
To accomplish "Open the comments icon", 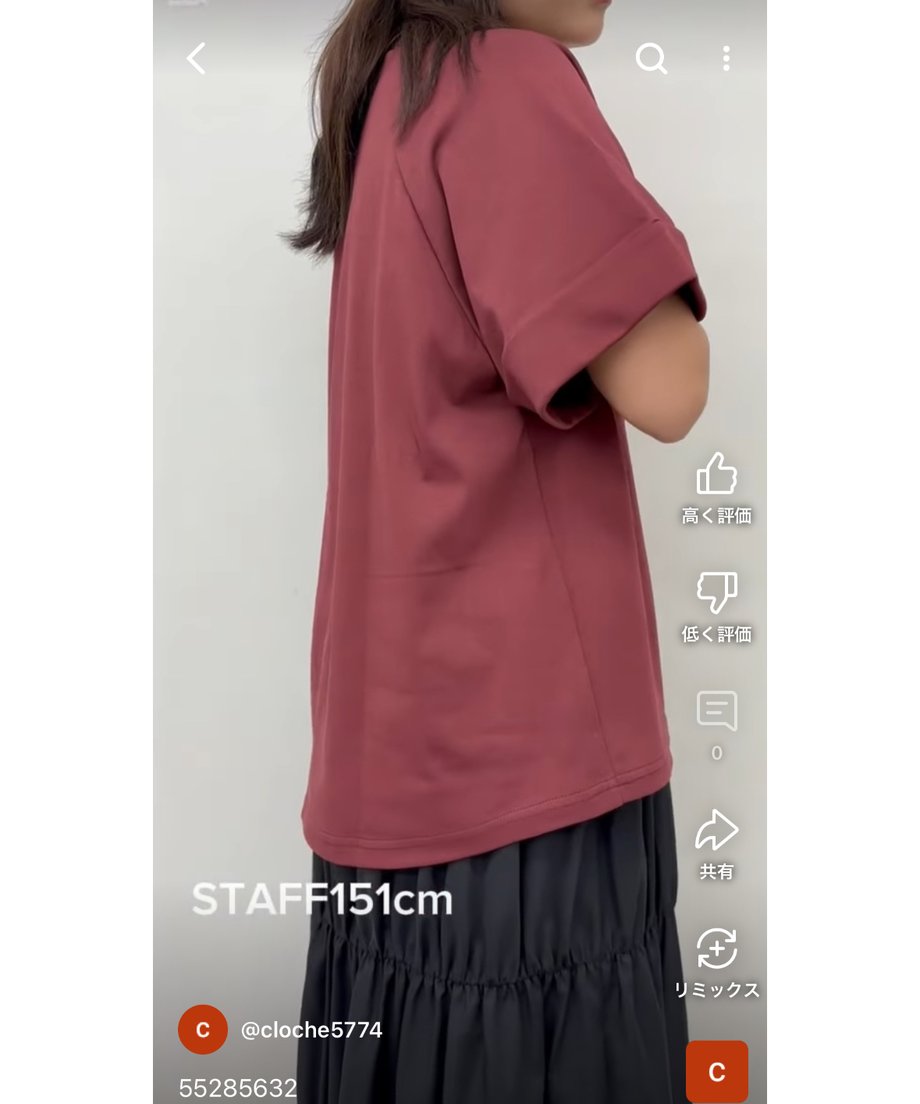I will point(716,711).
